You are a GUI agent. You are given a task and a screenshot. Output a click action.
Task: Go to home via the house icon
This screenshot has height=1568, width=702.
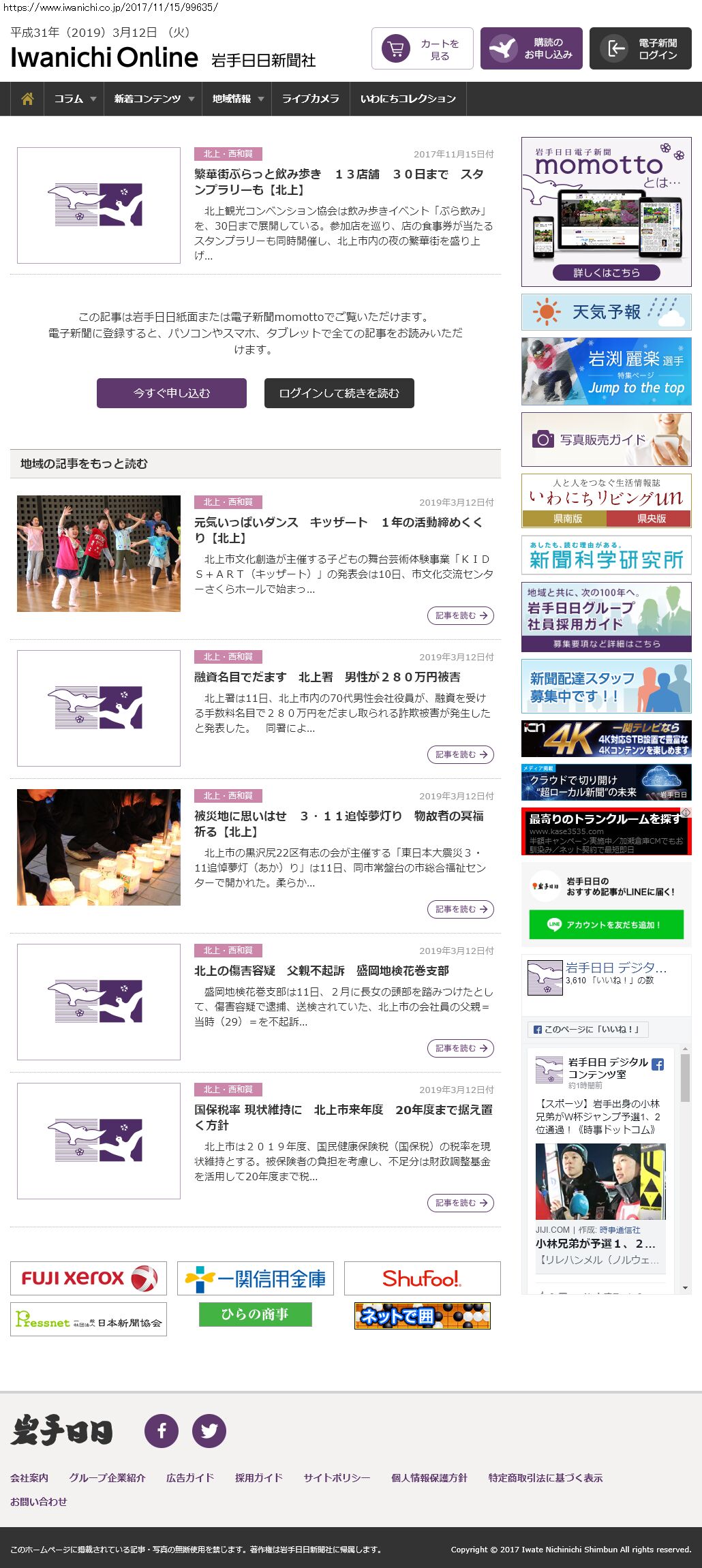coord(27,99)
